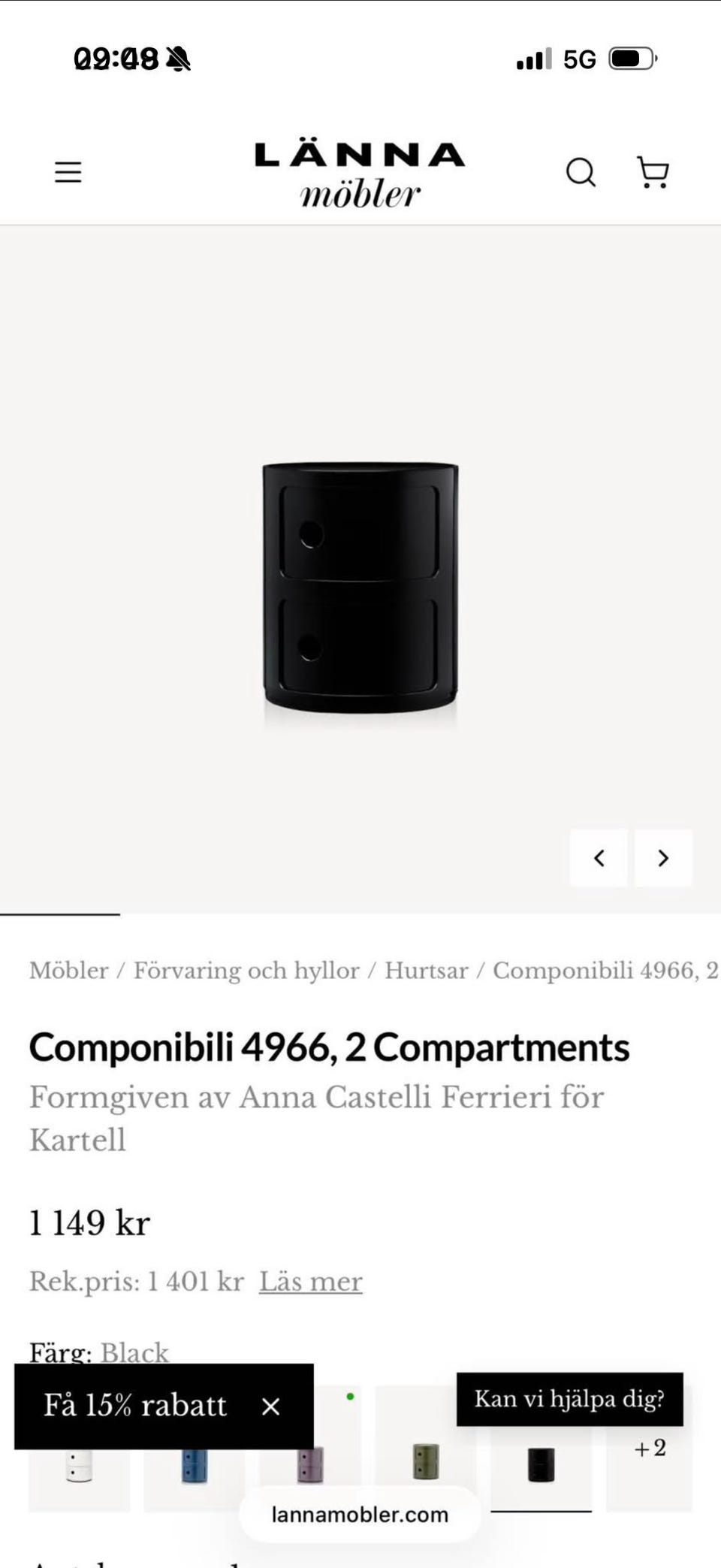
Task: Open the Förvaring och hyllor breadcrumb
Action: 246,970
